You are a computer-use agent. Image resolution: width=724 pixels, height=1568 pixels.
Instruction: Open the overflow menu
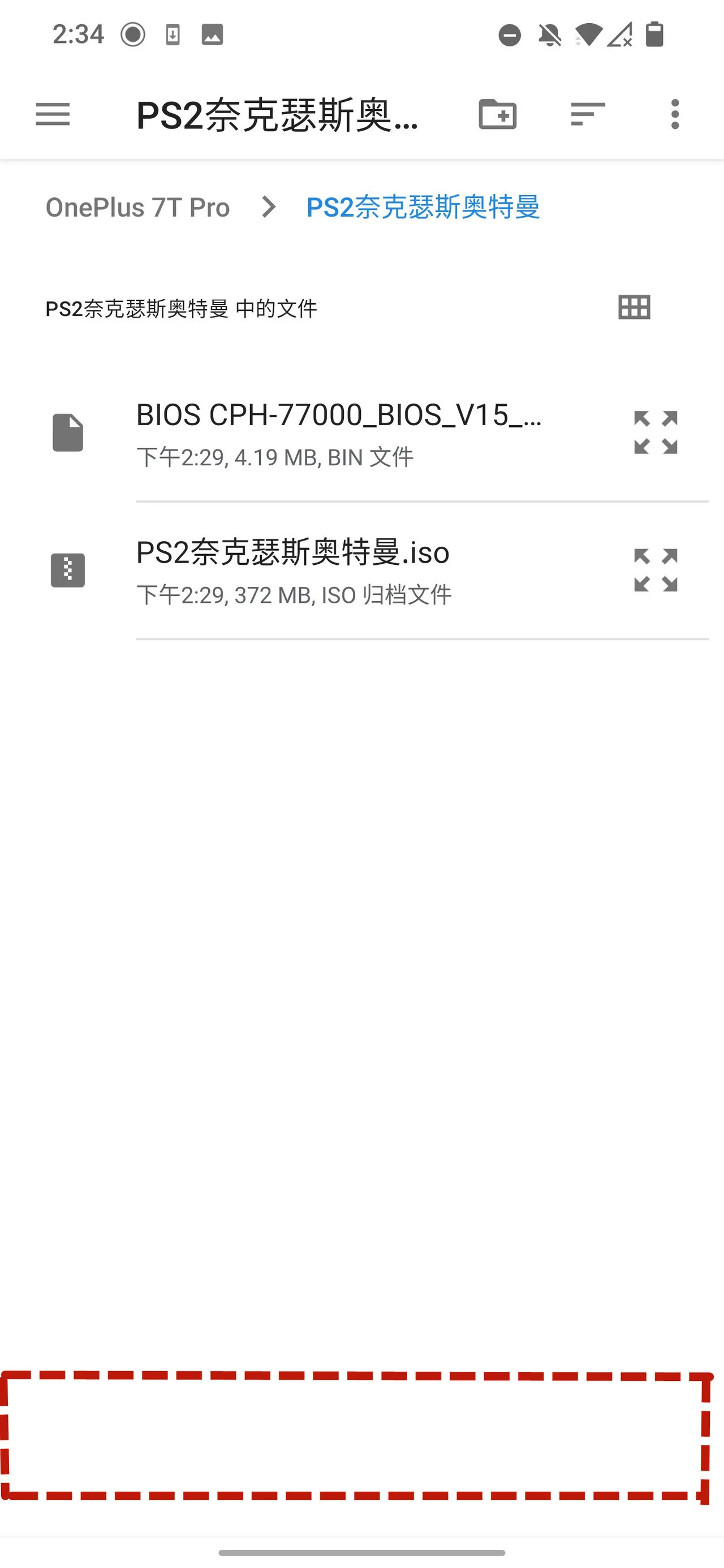point(675,114)
